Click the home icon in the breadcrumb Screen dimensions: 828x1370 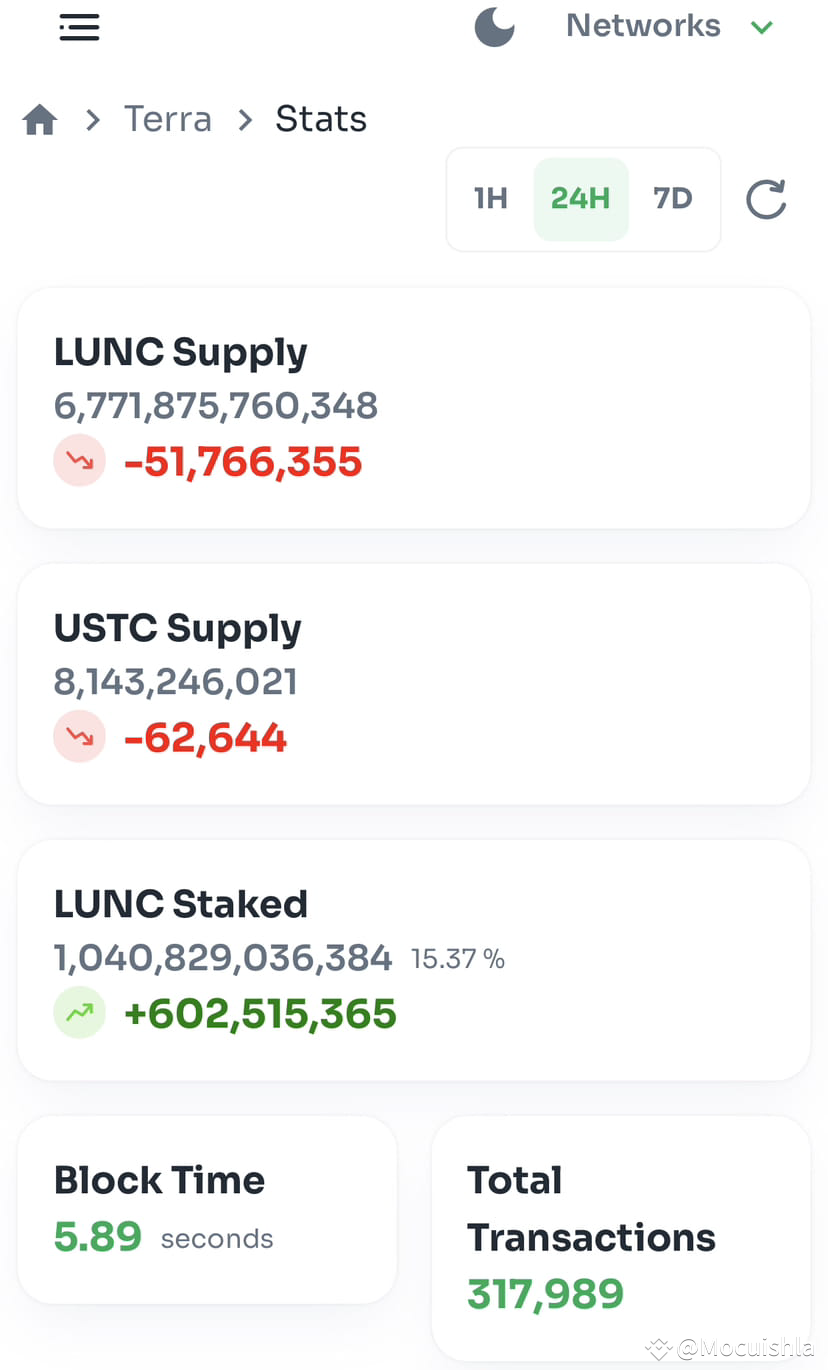pyautogui.click(x=38, y=118)
